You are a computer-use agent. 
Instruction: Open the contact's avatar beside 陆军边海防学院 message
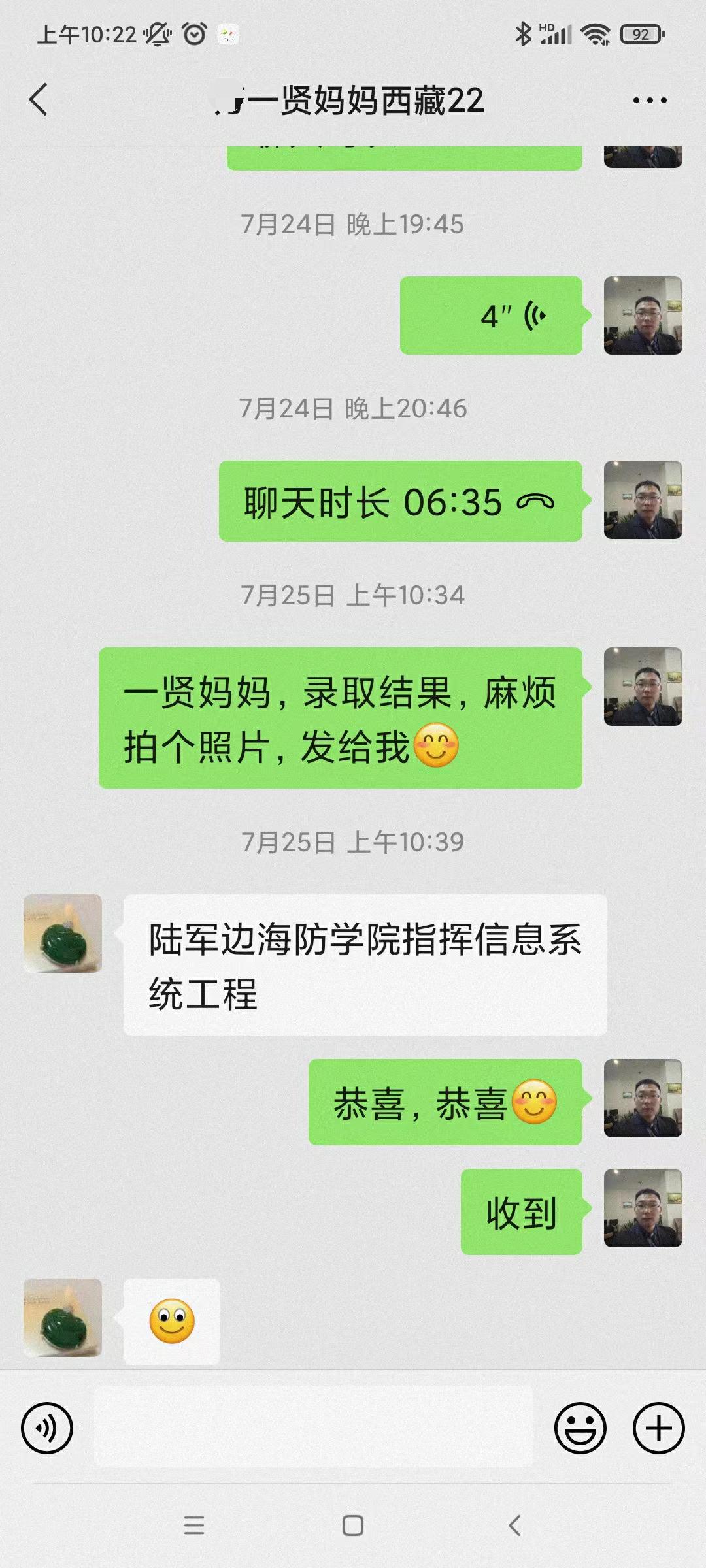point(63,934)
